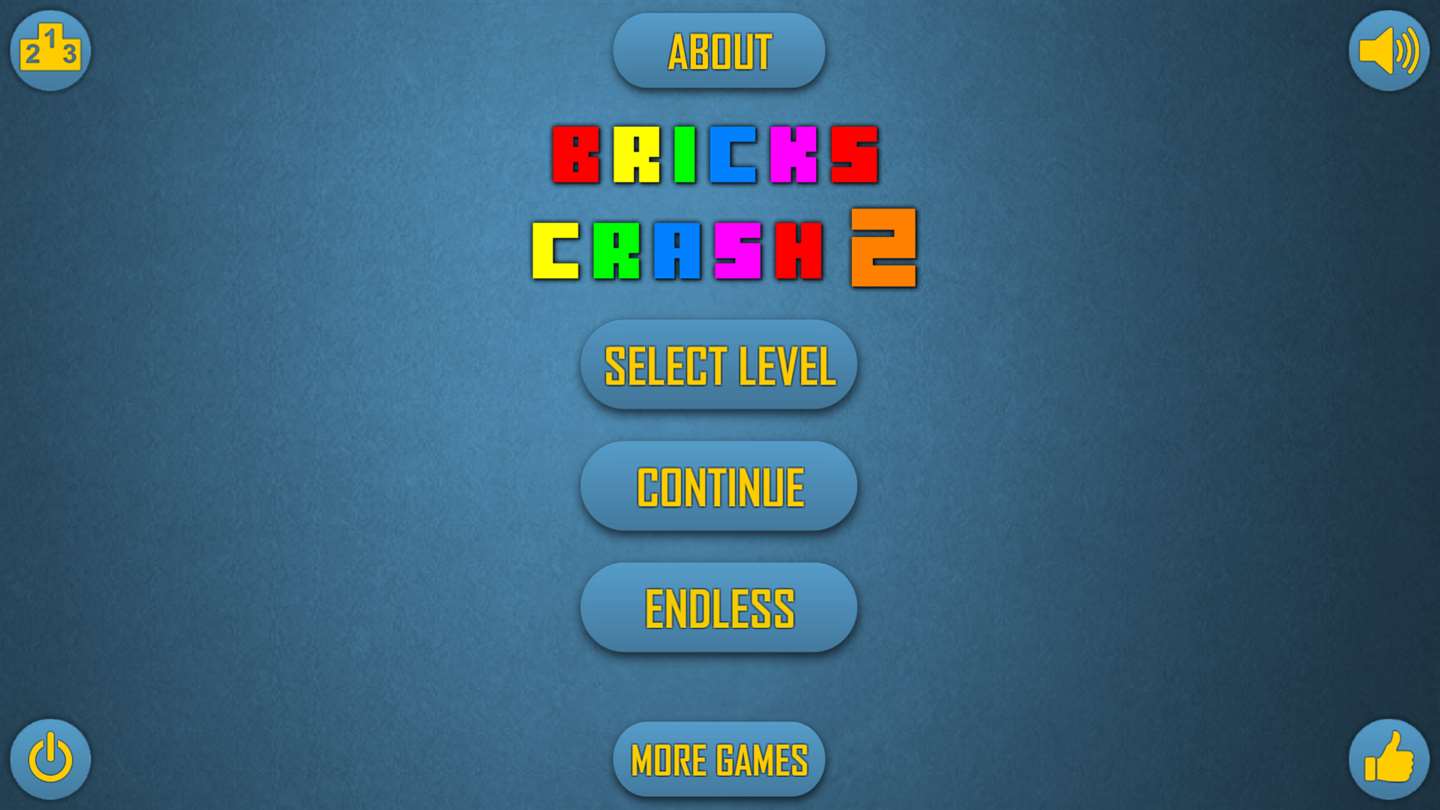Like the game with thumbs up
This screenshot has height=810, width=1440.
pos(1389,759)
